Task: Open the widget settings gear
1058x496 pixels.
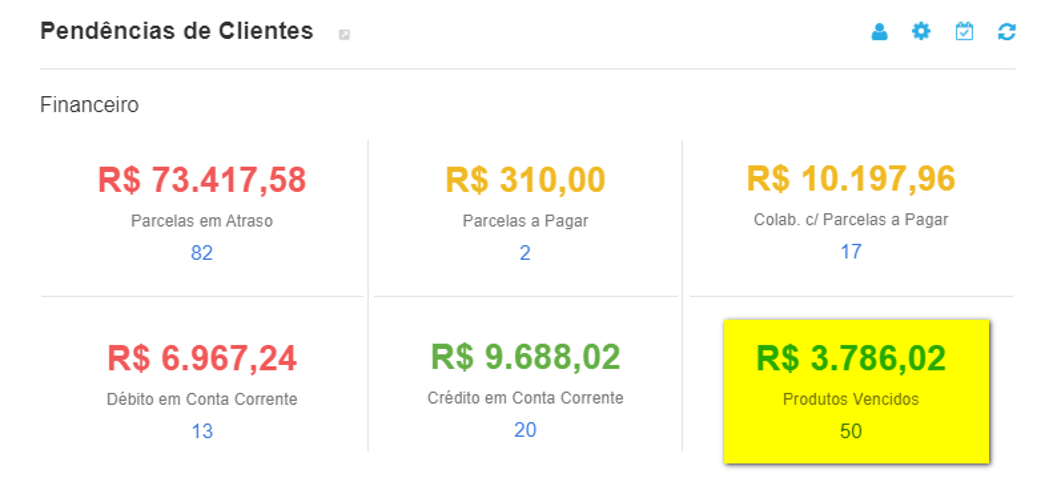Action: coord(921,32)
